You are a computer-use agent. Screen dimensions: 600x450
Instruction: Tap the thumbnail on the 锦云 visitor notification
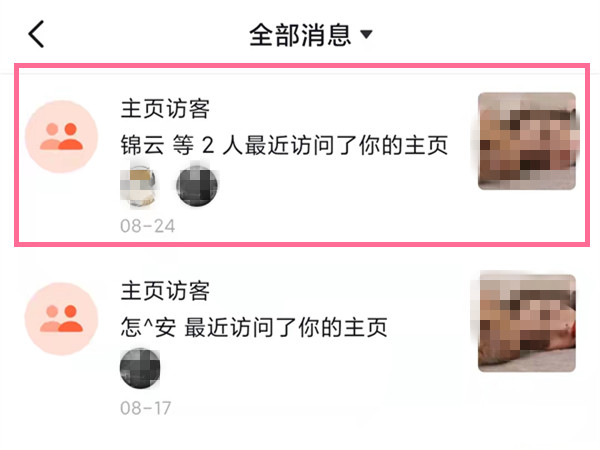[527, 141]
